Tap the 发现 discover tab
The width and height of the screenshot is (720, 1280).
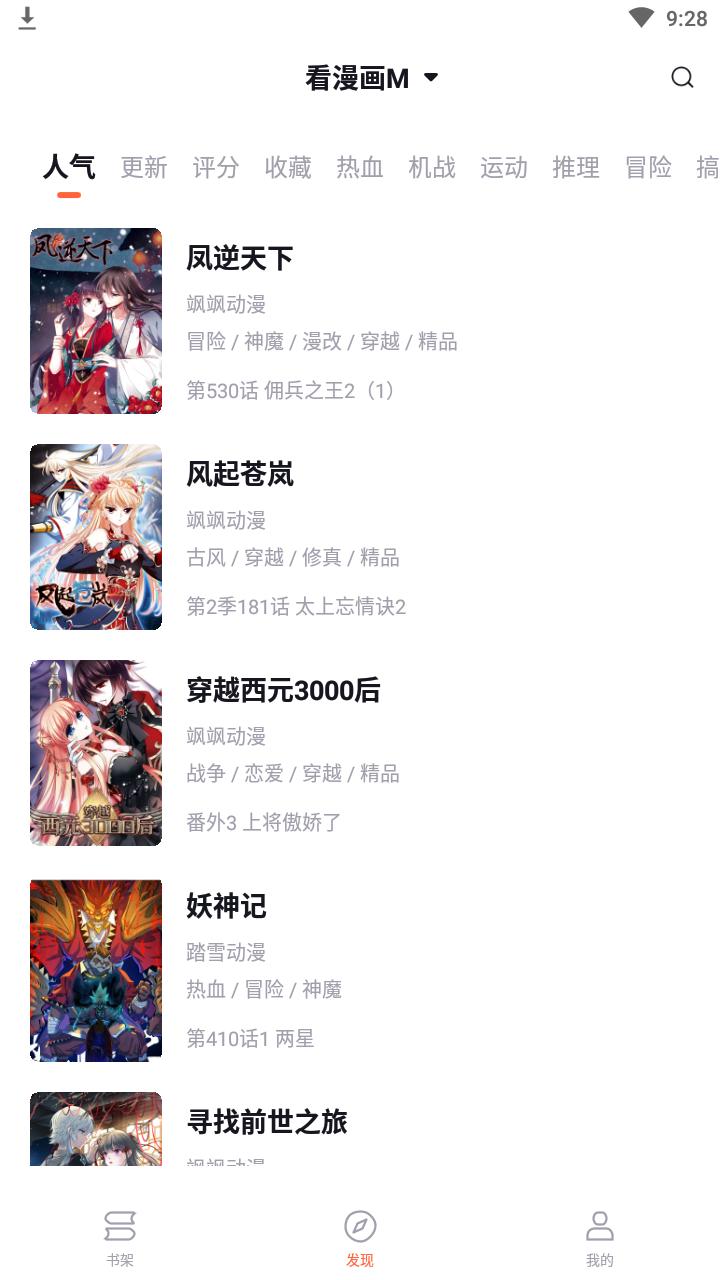tap(360, 1238)
